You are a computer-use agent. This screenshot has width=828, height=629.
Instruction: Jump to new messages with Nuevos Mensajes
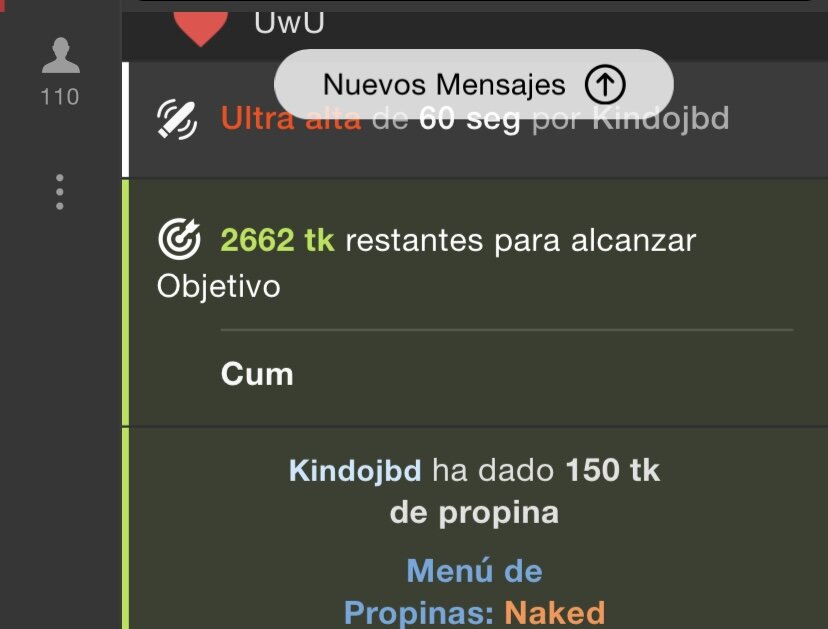473,85
